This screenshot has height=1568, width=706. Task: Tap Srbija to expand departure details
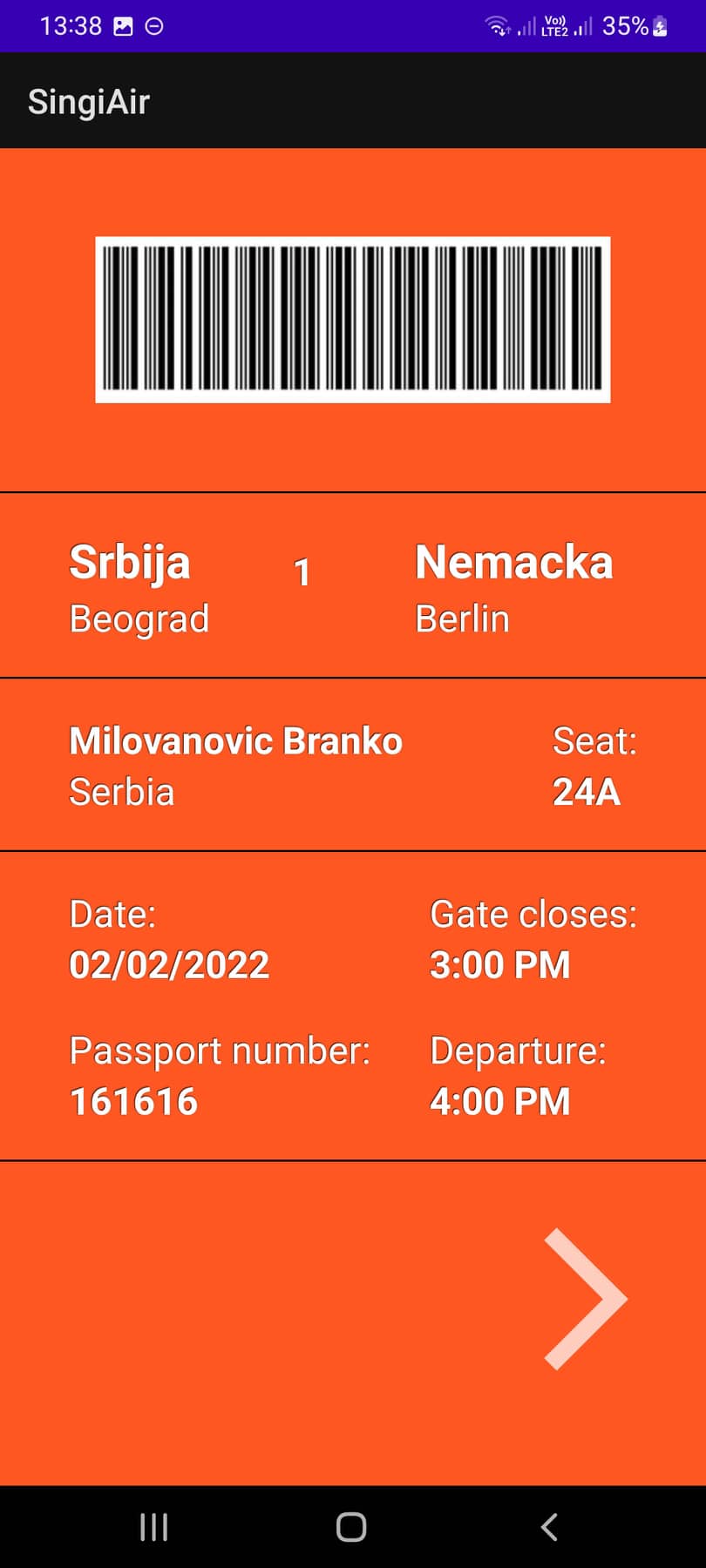130,563
